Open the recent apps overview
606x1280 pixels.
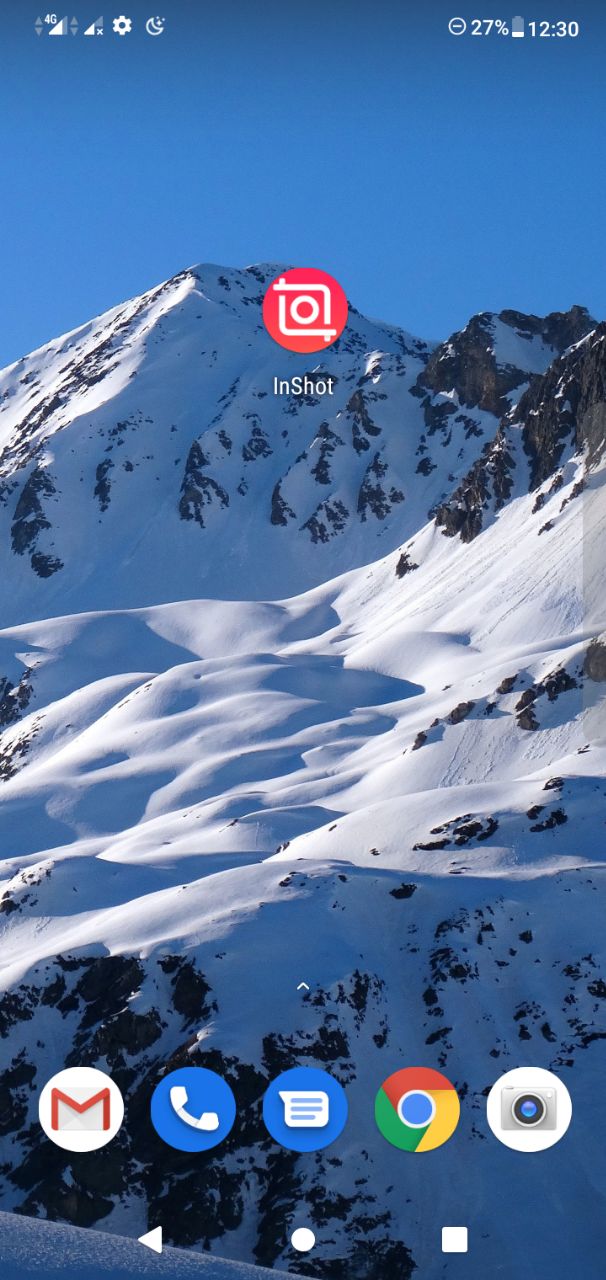(454, 1240)
